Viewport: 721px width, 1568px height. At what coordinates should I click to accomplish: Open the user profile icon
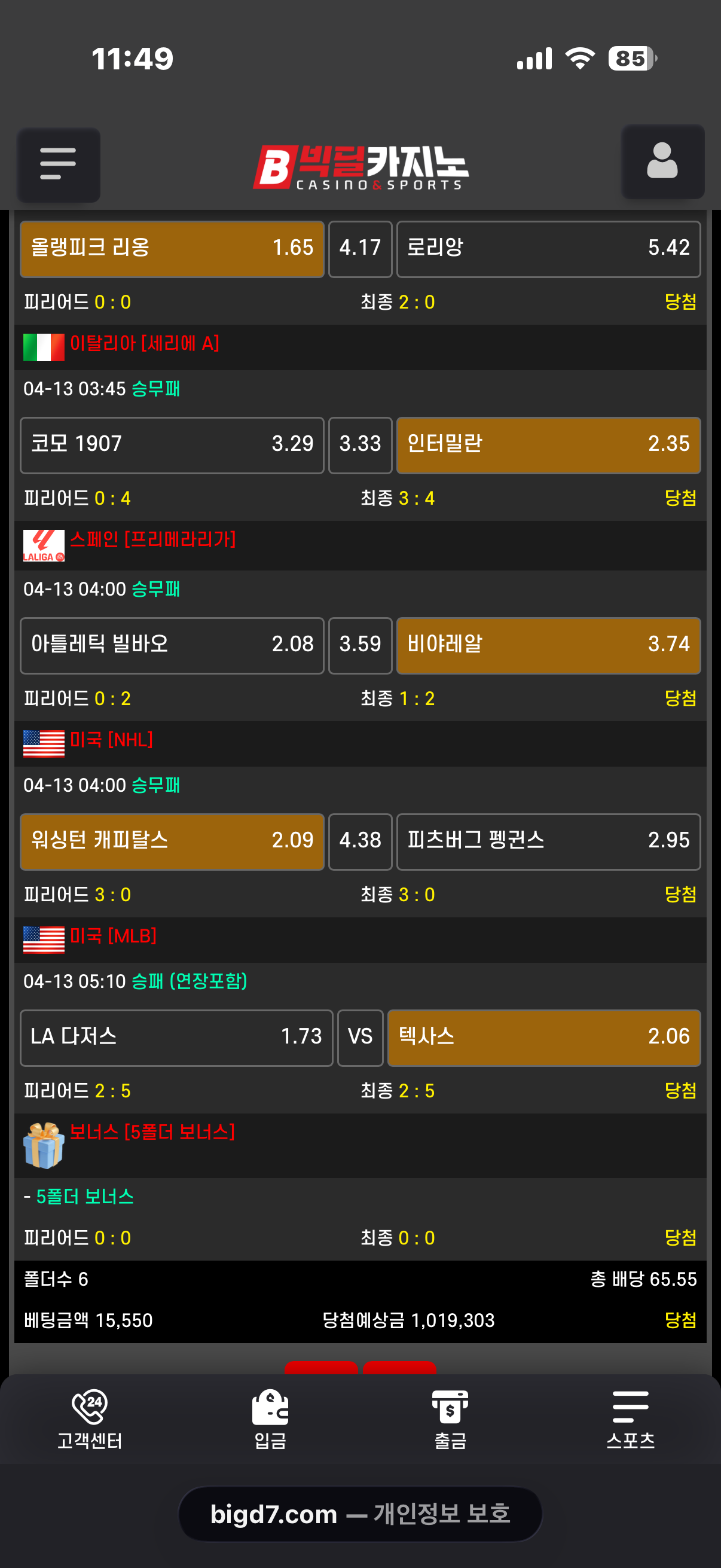(662, 162)
